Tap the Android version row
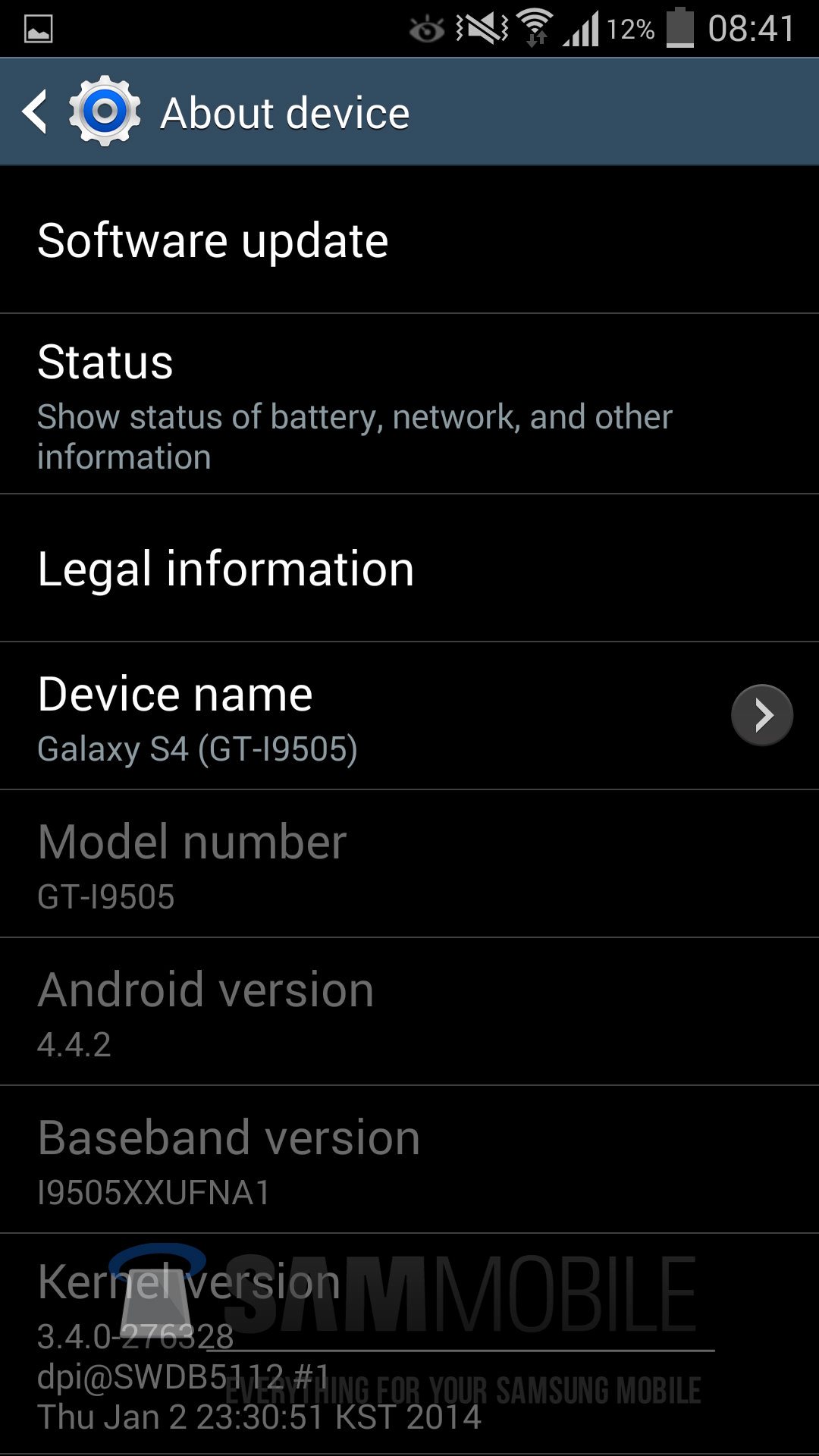This screenshot has height=1456, width=819. coord(409,1012)
